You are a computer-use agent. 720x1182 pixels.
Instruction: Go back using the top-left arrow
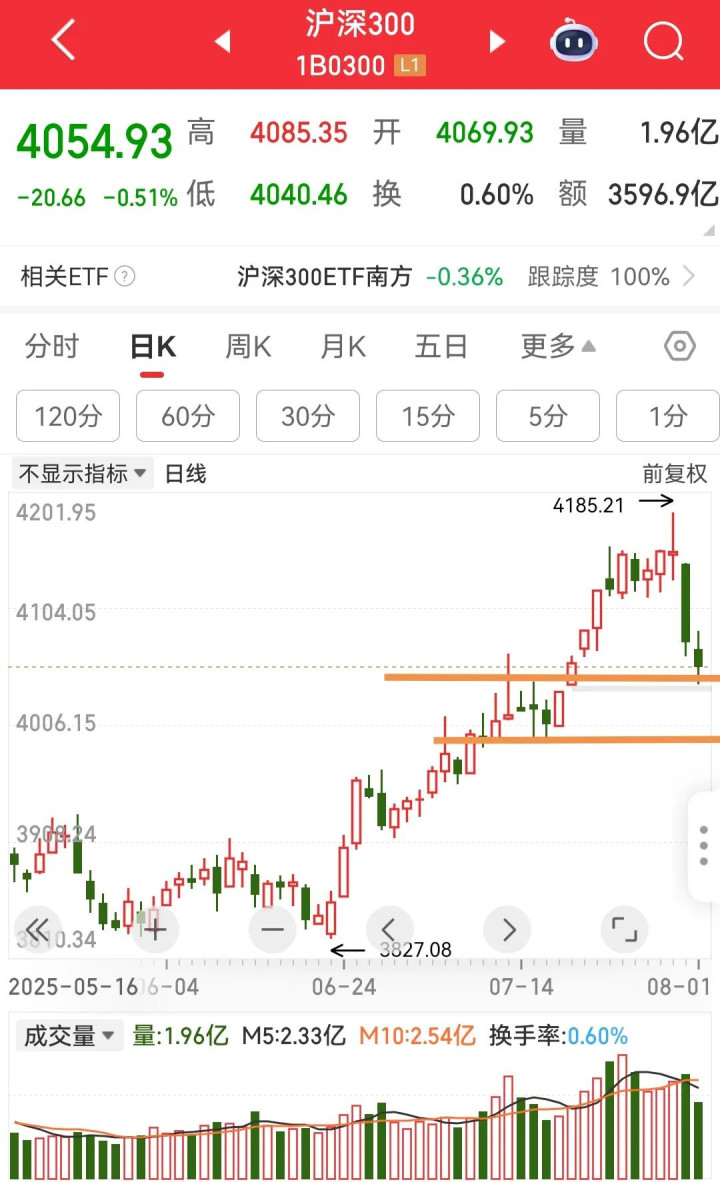pos(63,39)
